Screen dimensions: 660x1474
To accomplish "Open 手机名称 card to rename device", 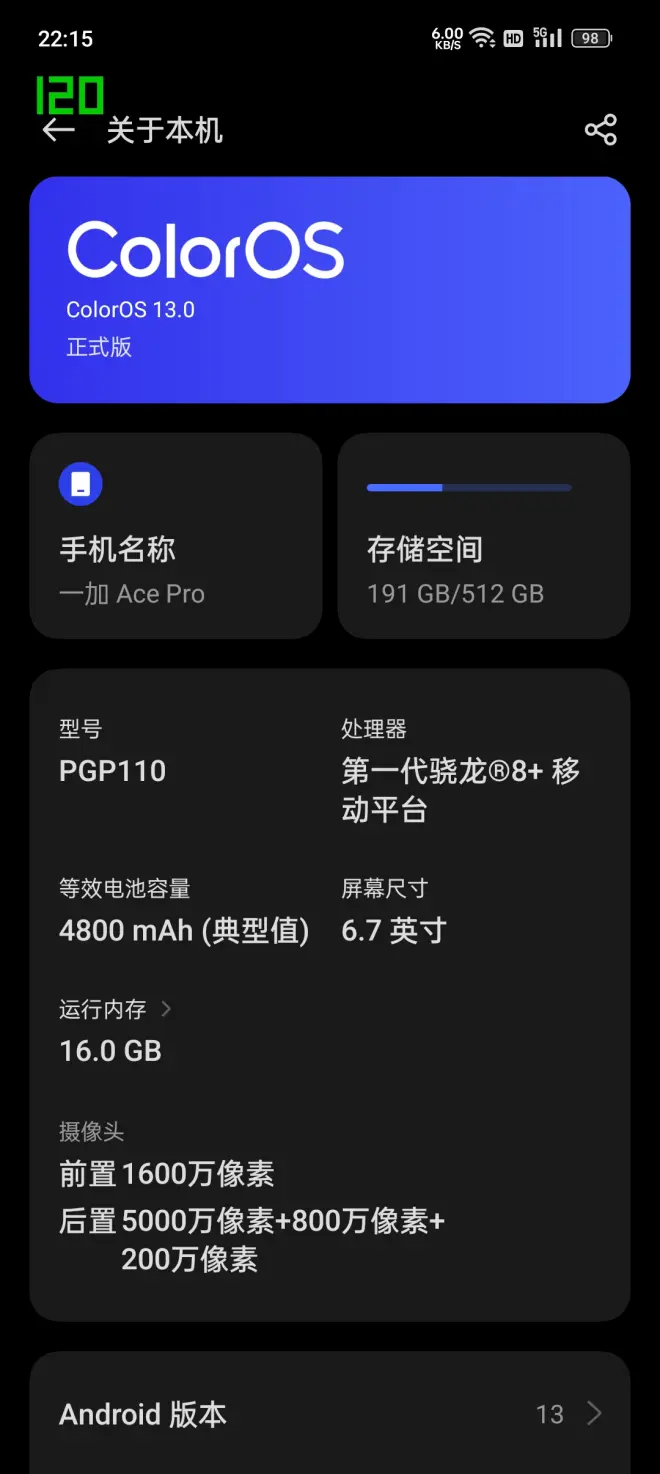I will click(176, 536).
